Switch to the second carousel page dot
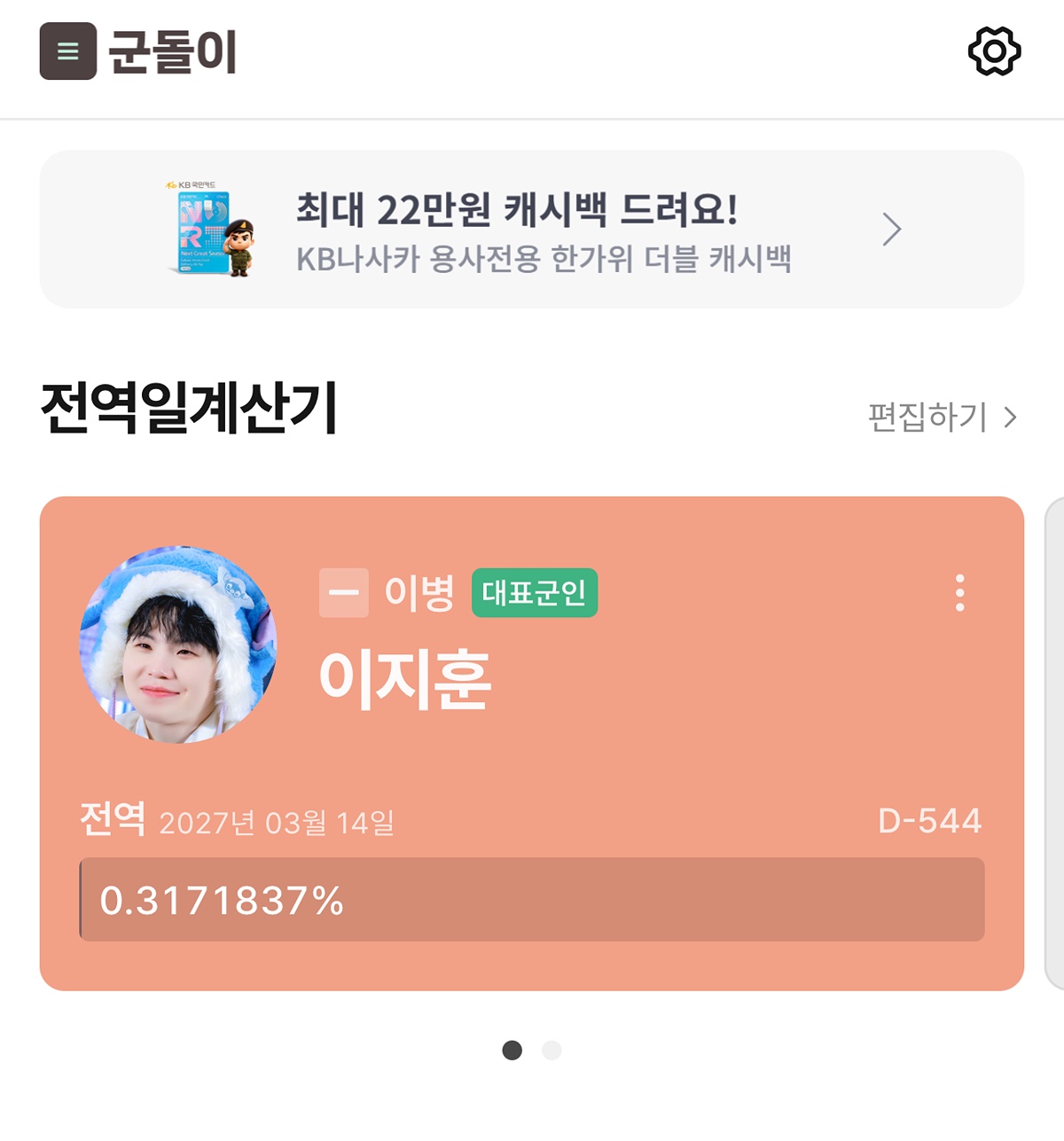 tap(552, 1051)
